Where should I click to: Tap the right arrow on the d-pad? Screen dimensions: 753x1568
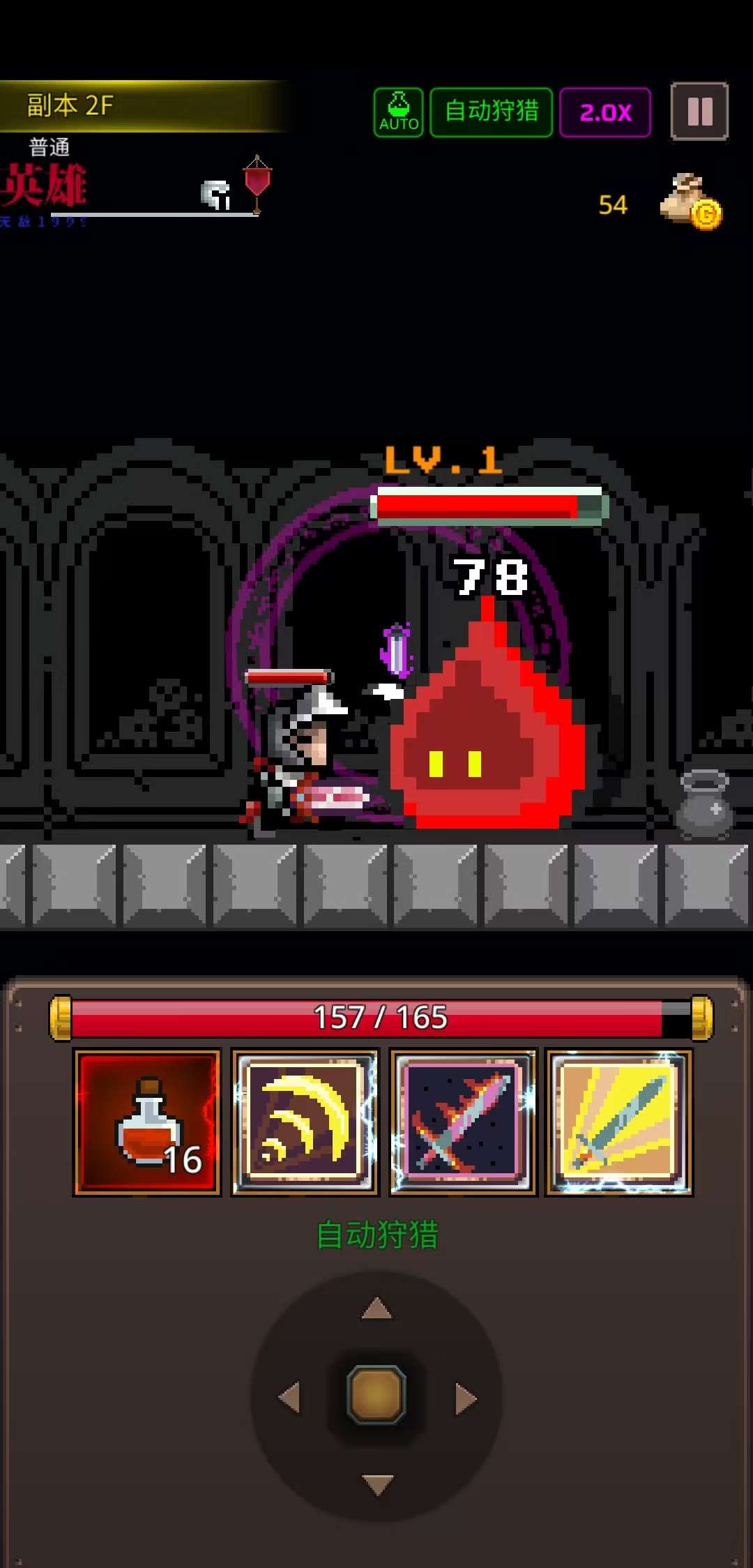point(465,1398)
